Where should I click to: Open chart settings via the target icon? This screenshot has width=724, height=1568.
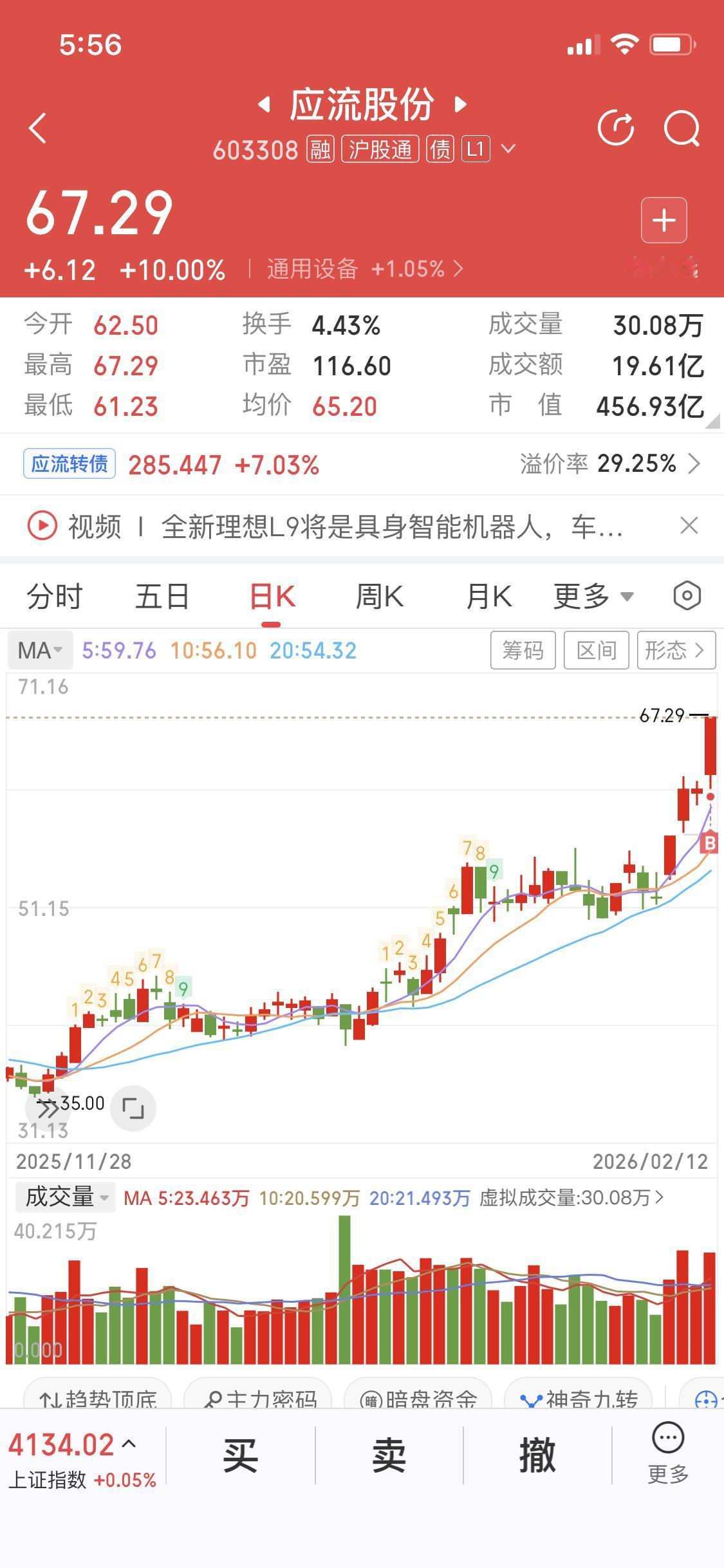(686, 595)
